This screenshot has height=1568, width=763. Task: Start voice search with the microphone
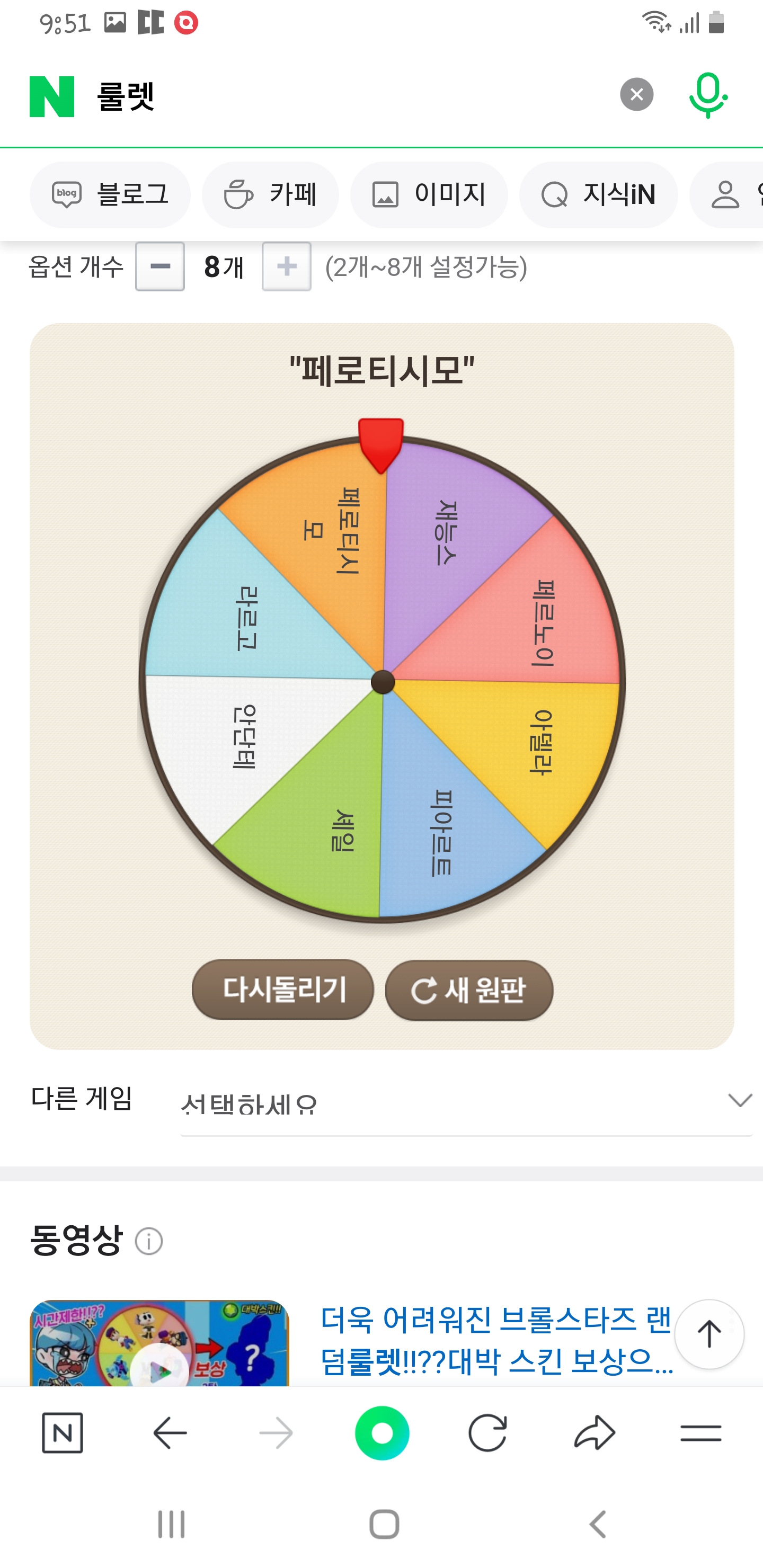tap(707, 95)
